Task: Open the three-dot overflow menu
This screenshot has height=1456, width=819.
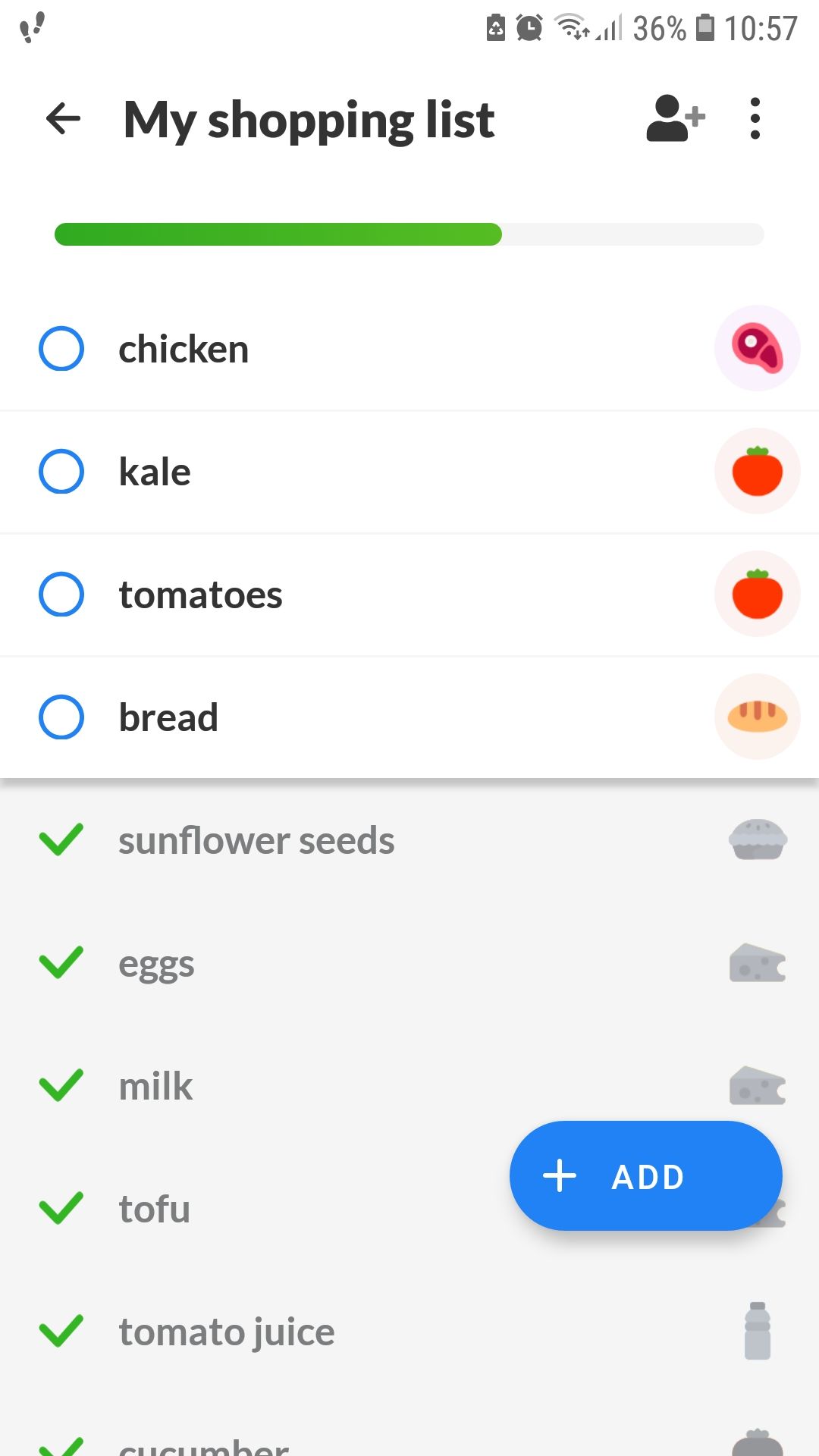Action: tap(754, 118)
